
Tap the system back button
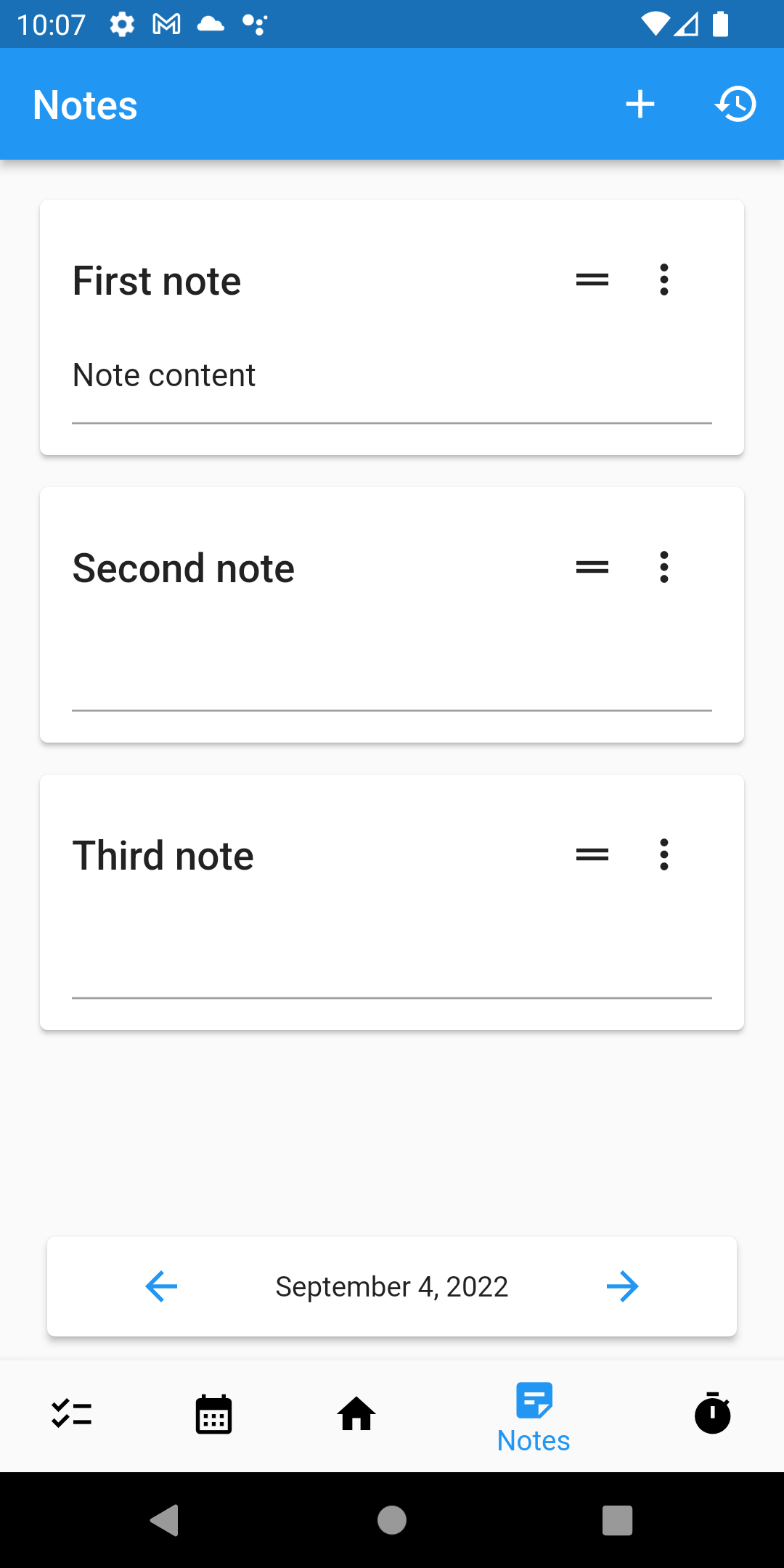[x=165, y=1520]
